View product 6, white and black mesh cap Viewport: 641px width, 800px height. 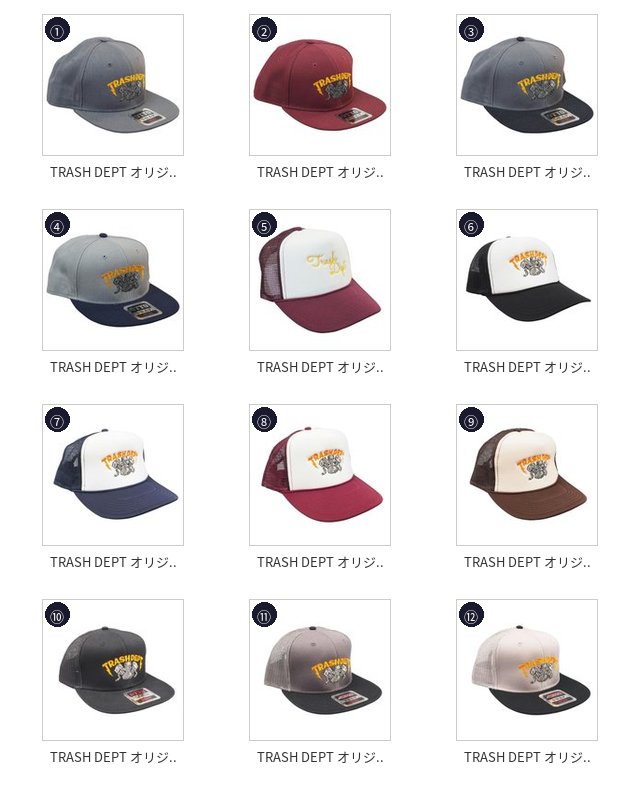(x=527, y=280)
